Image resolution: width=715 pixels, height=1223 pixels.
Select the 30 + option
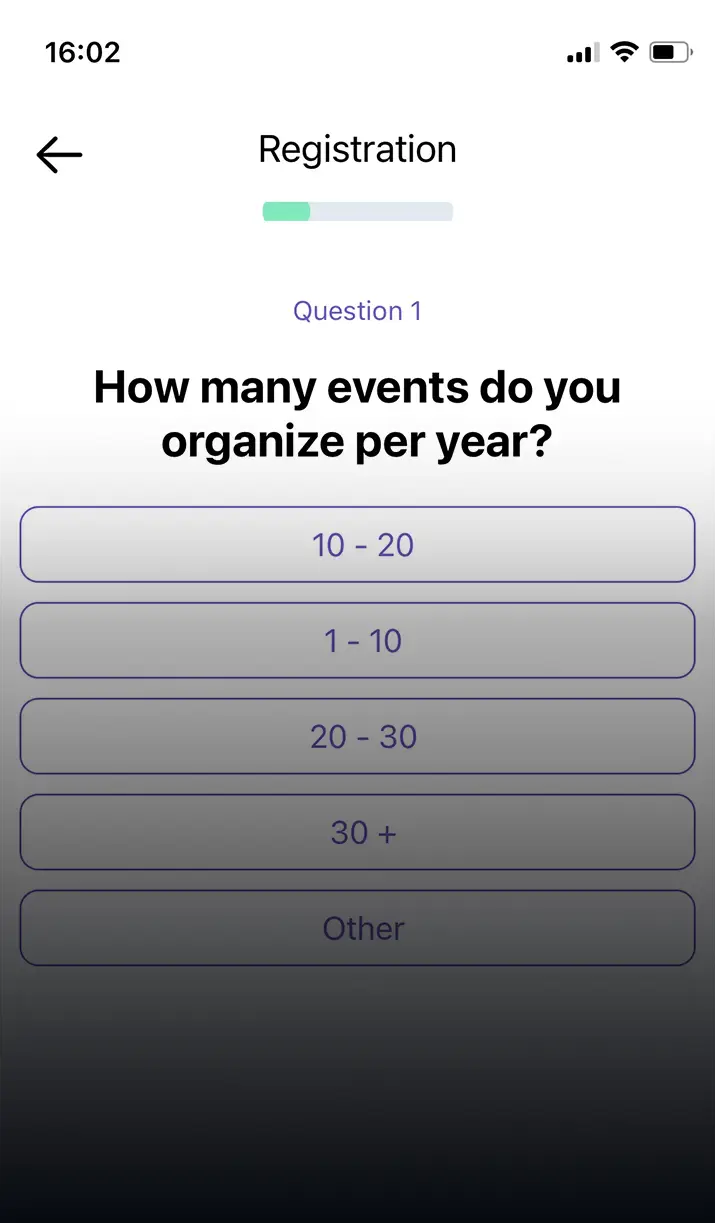pyautogui.click(x=357, y=832)
